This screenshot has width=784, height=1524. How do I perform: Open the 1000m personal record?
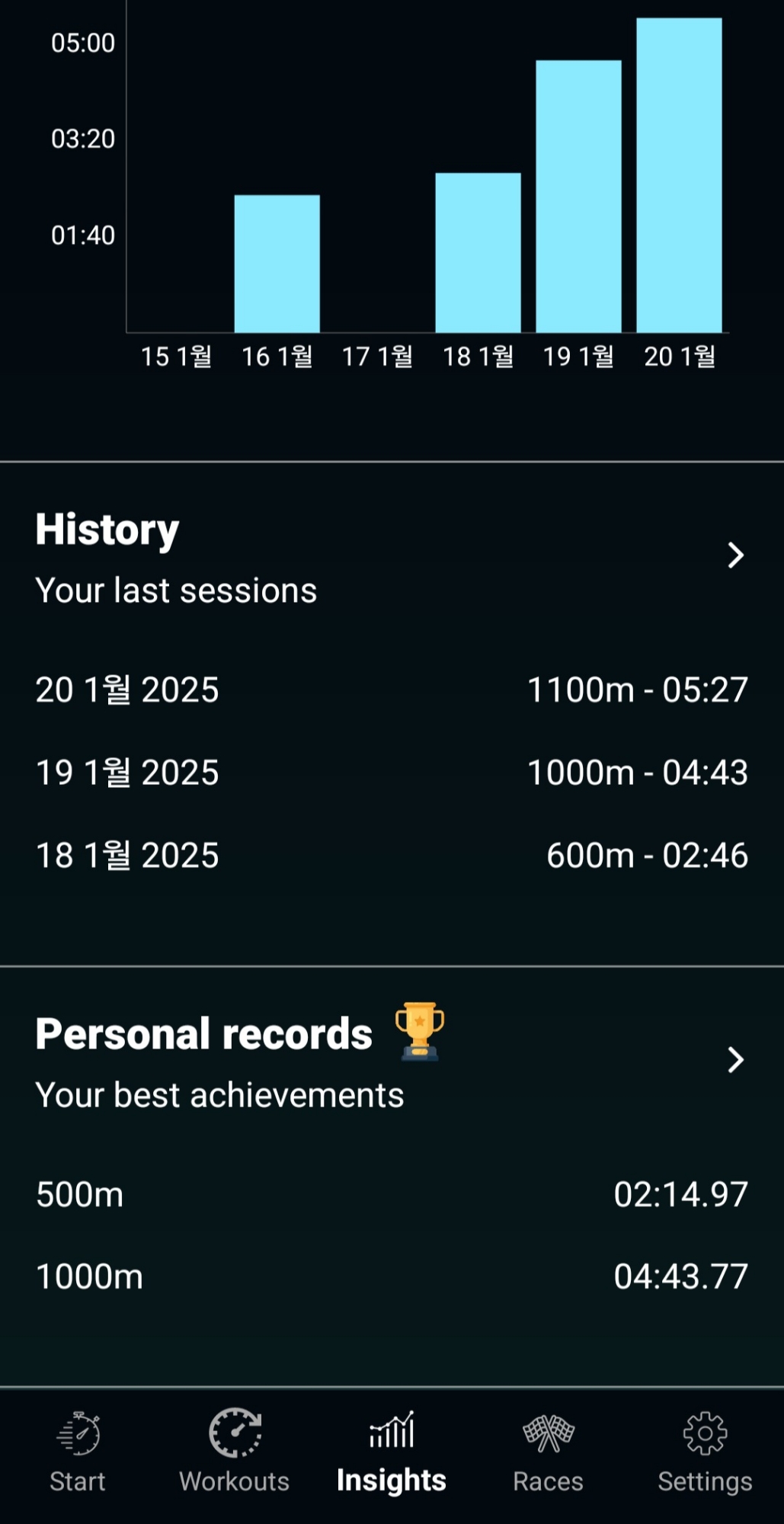click(392, 1276)
